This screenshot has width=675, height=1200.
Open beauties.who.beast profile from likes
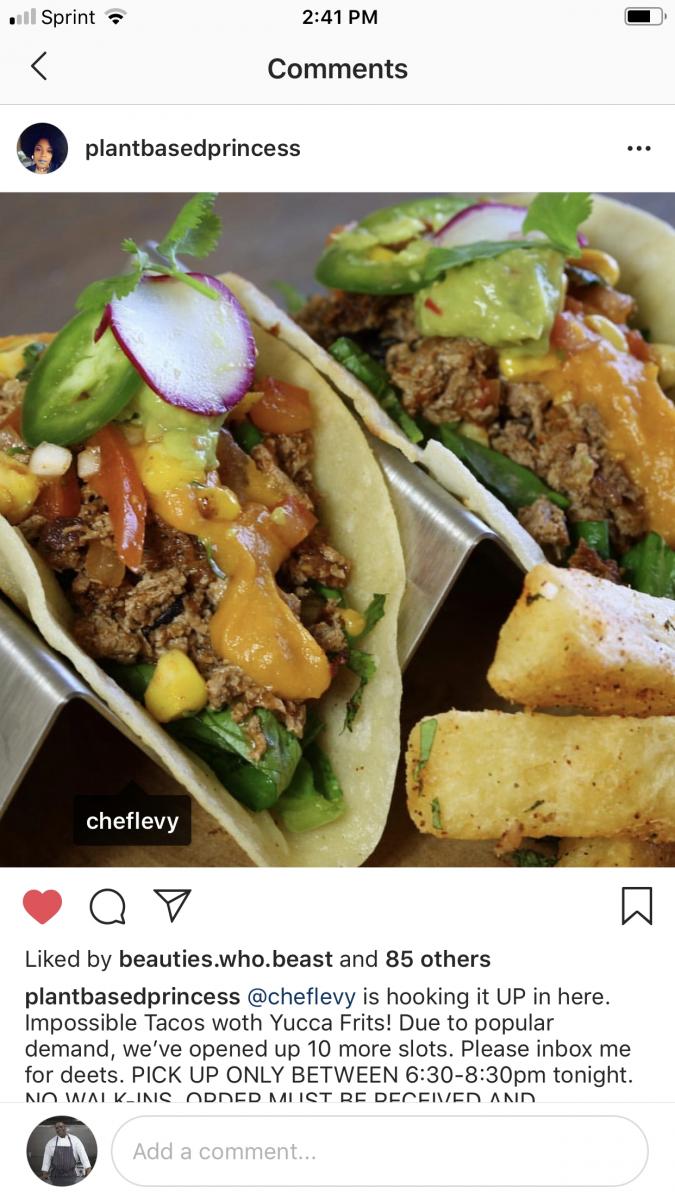pos(225,959)
